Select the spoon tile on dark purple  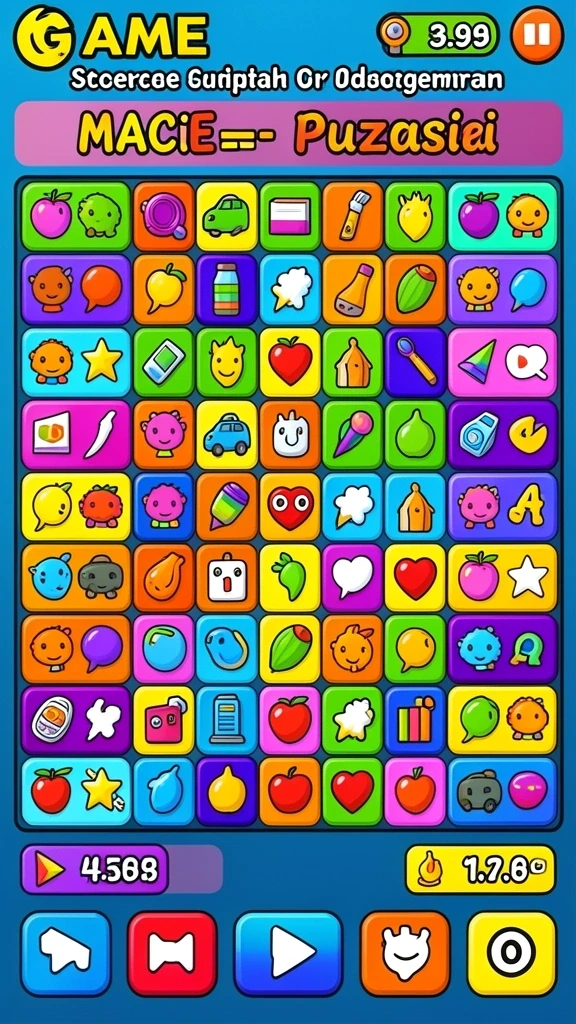415,362
